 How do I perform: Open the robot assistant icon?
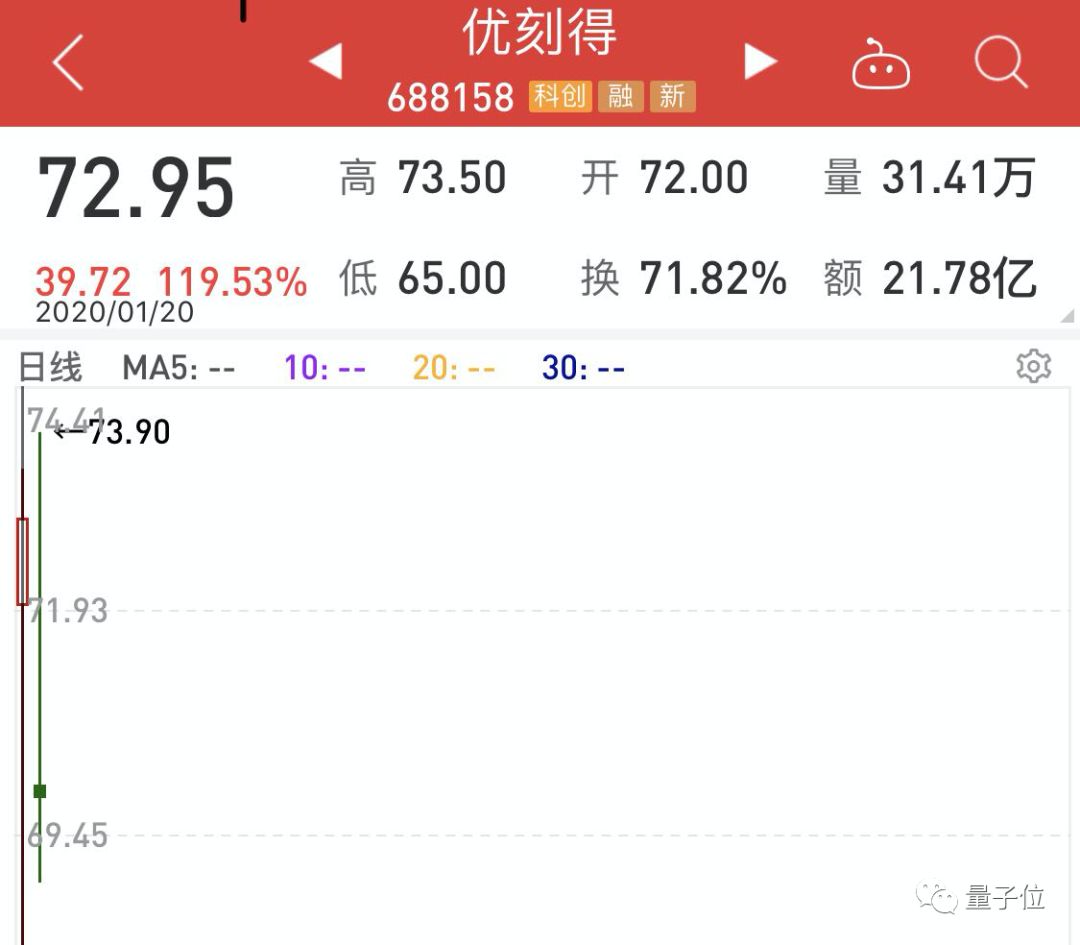click(x=880, y=66)
